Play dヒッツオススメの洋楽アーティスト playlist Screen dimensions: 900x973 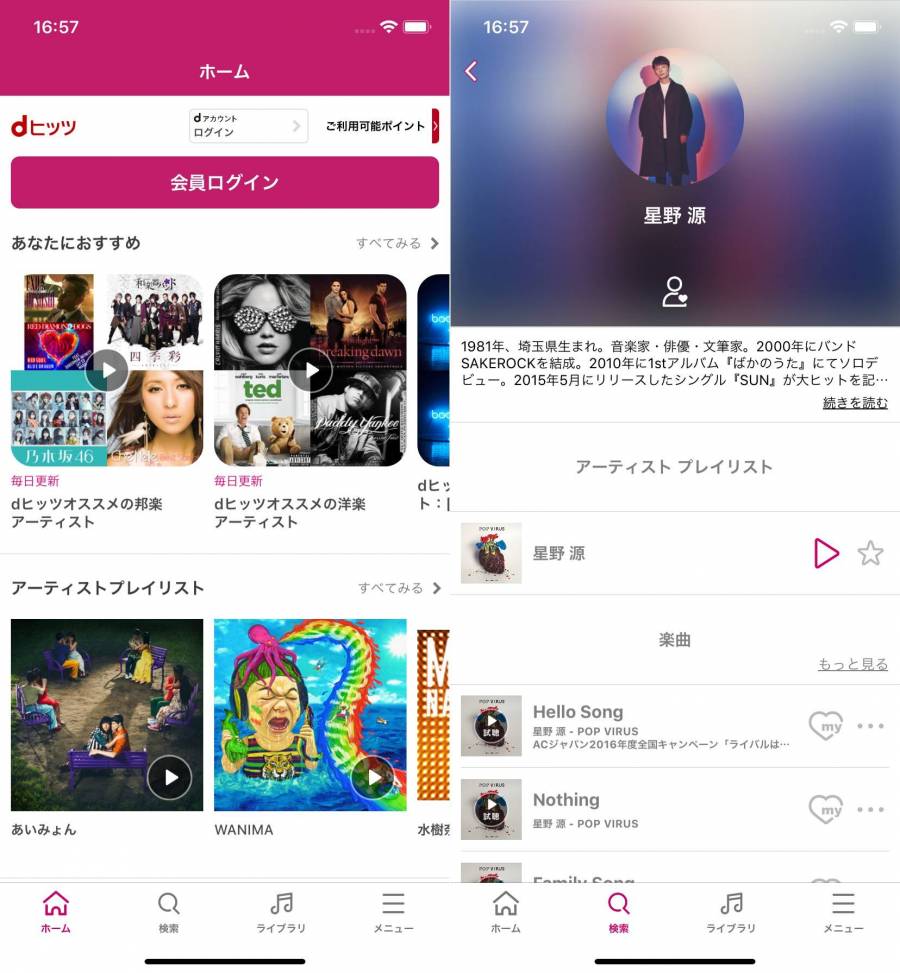tap(310, 370)
